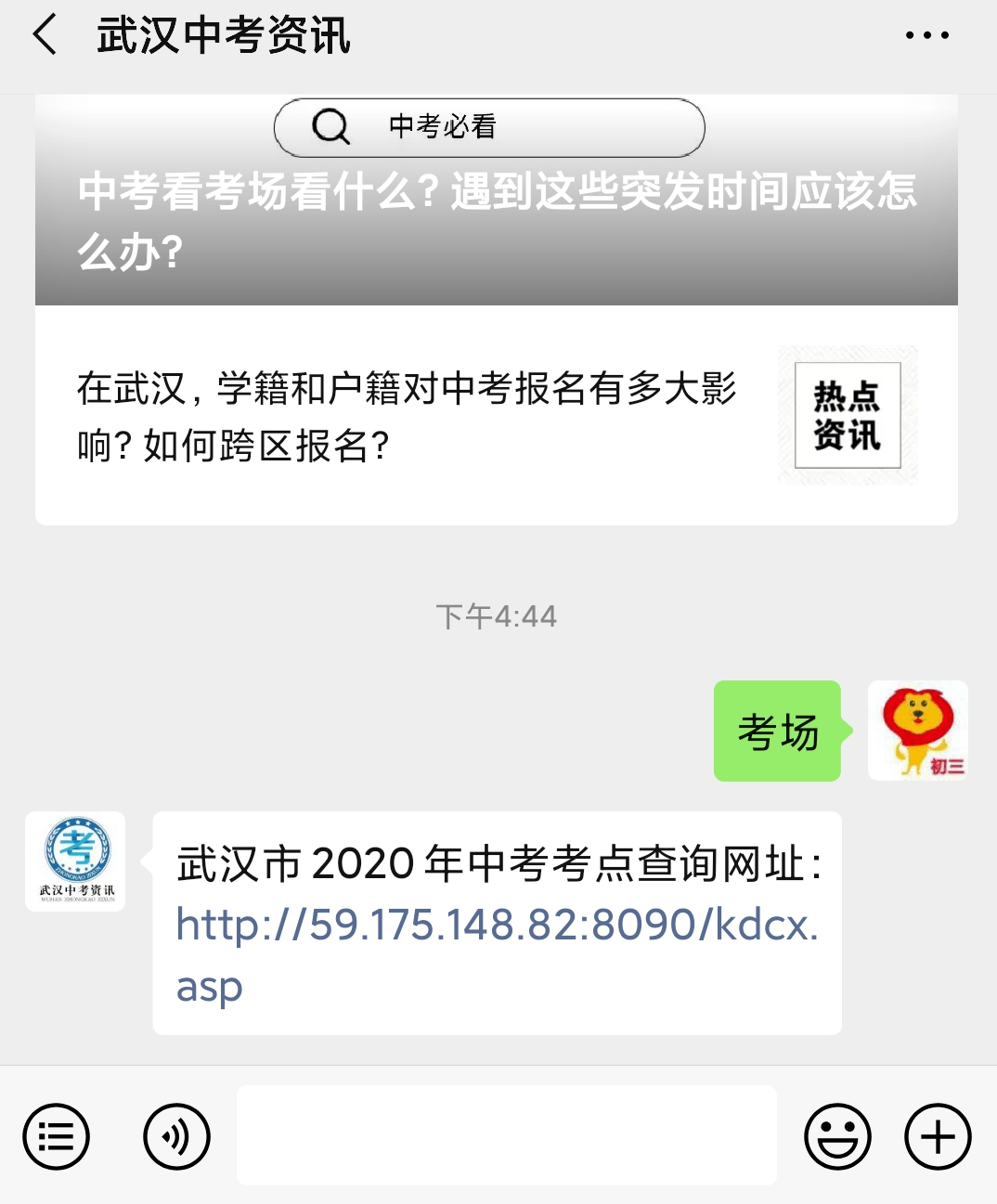Open the plus attachment menu
Viewport: 997px width, 1204px height.
[x=937, y=1135]
